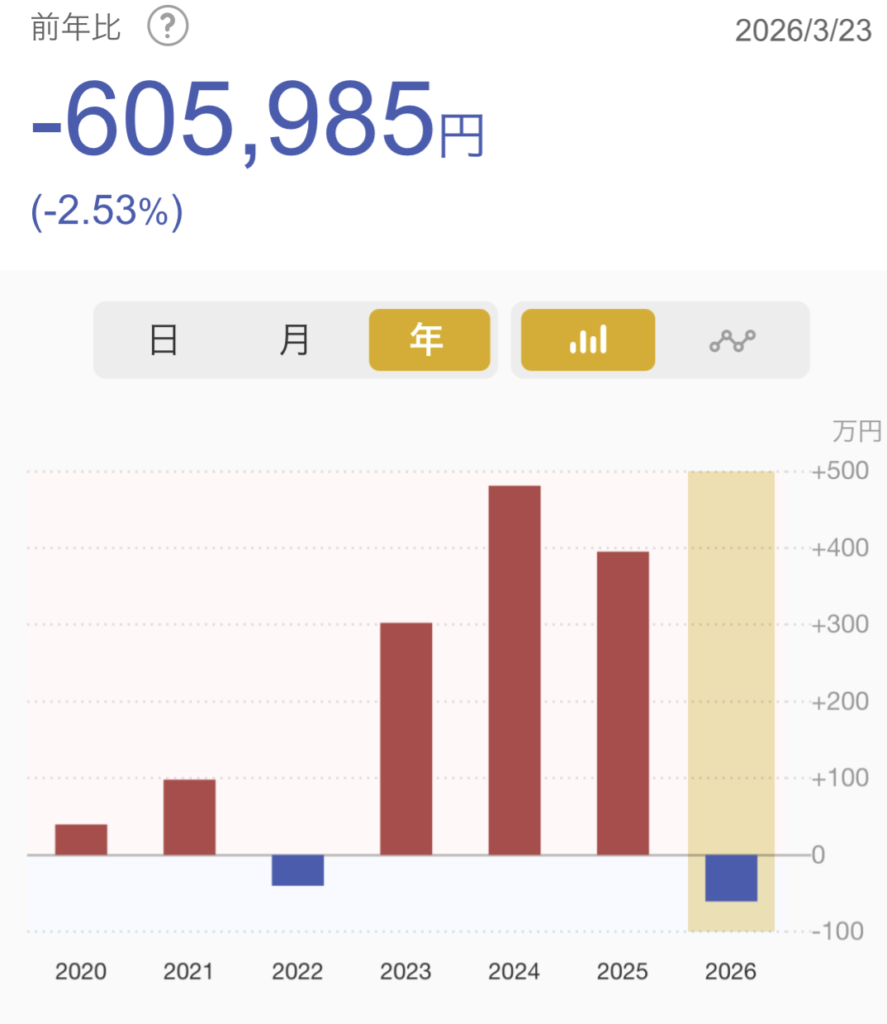Select the 2021 bar in chart
The width and height of the screenshot is (887, 1024).
click(189, 817)
